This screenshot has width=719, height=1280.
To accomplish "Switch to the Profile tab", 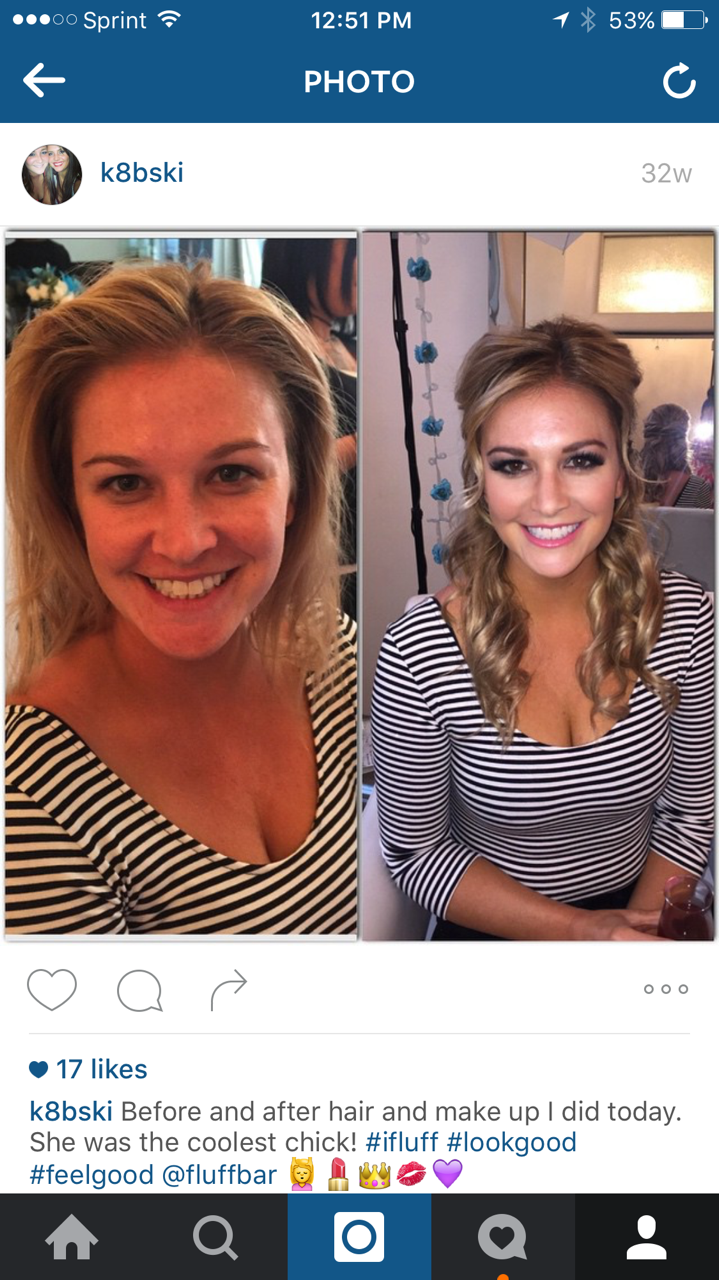I will [647, 1237].
